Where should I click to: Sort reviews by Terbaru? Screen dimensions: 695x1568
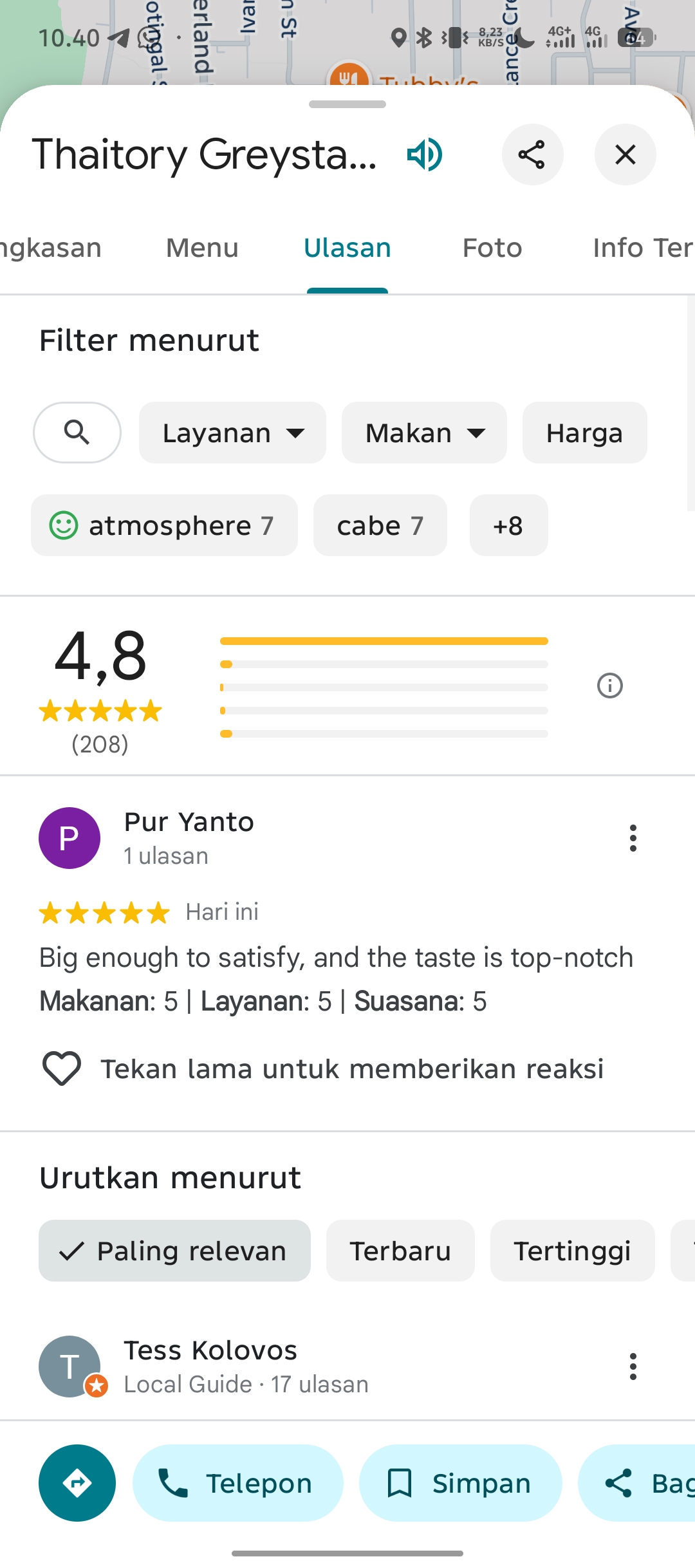pyautogui.click(x=400, y=1251)
